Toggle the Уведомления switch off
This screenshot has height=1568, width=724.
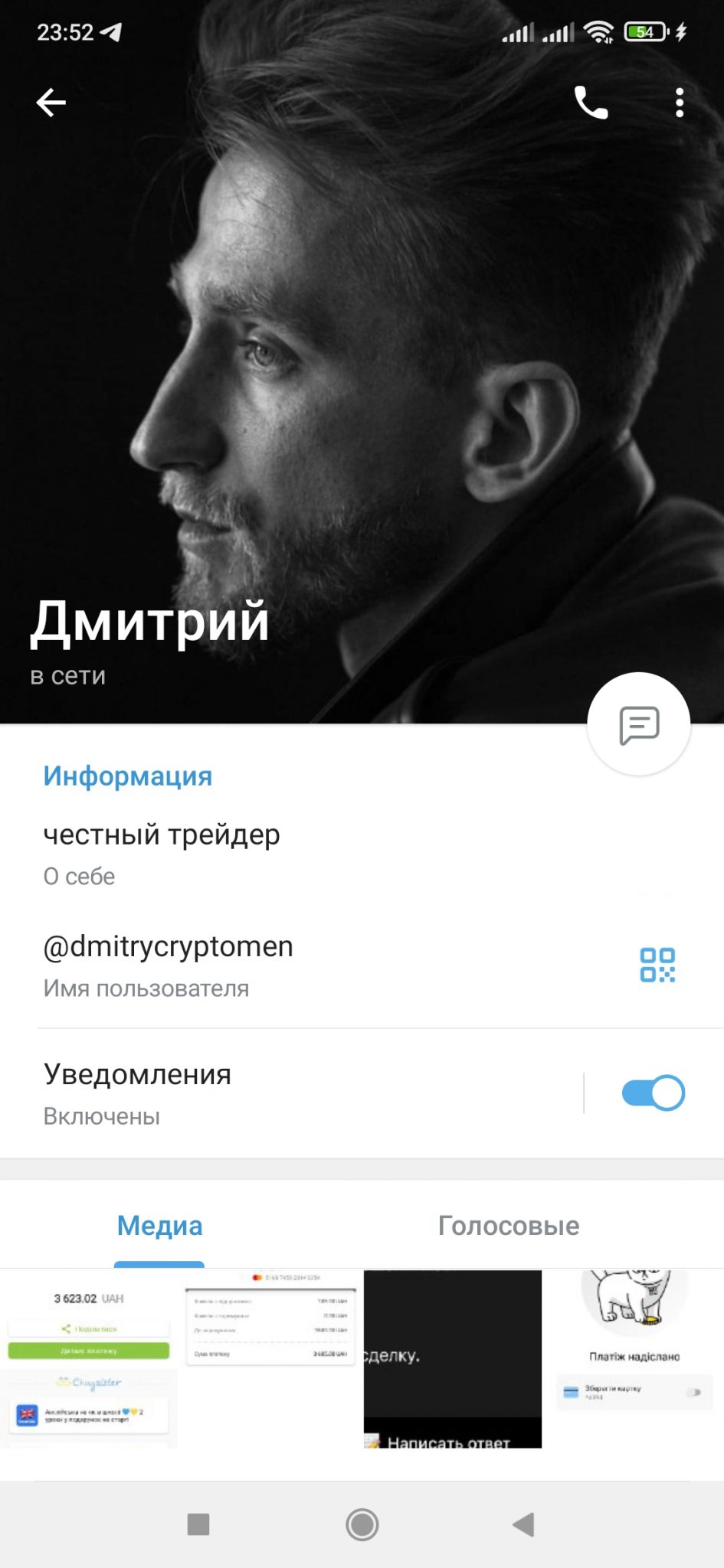654,1093
